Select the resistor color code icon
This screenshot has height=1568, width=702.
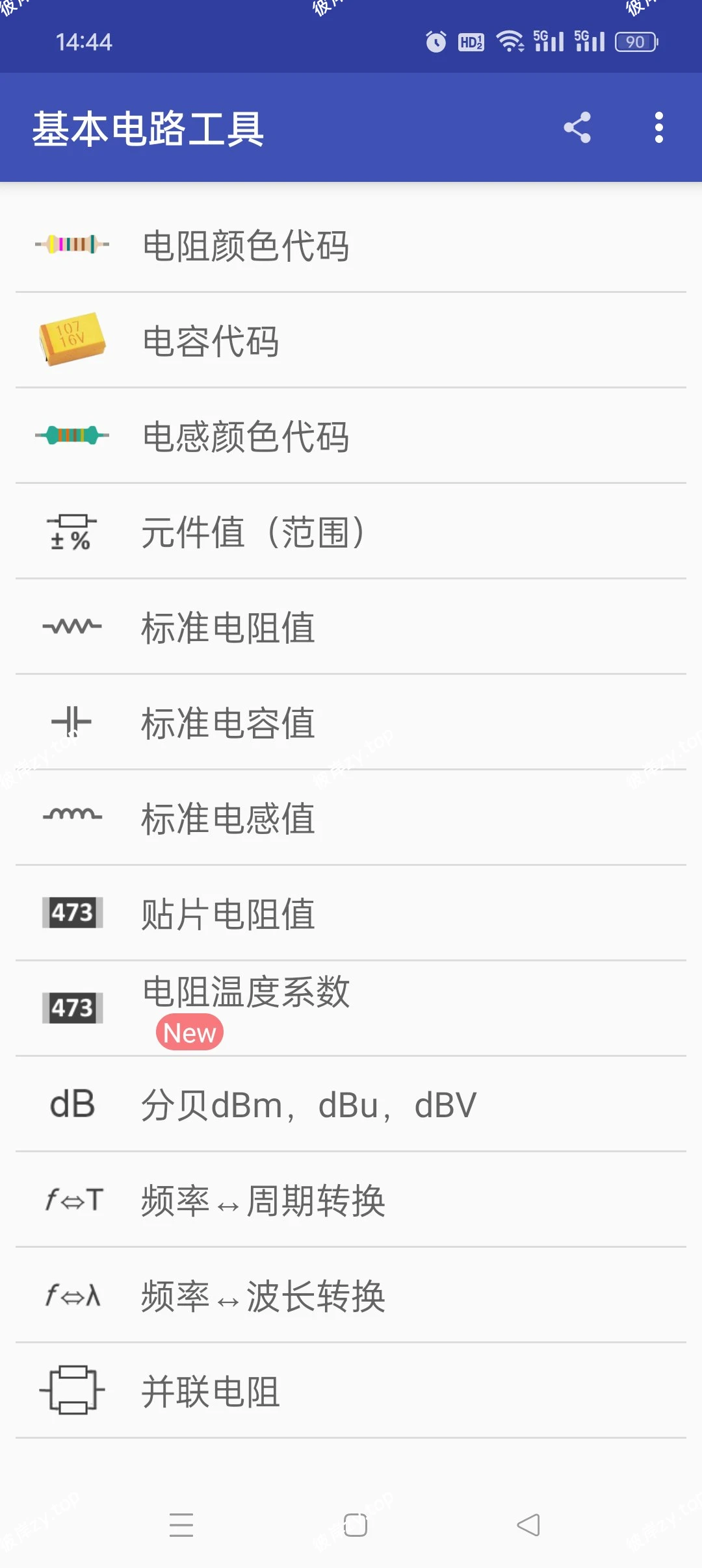[71, 246]
